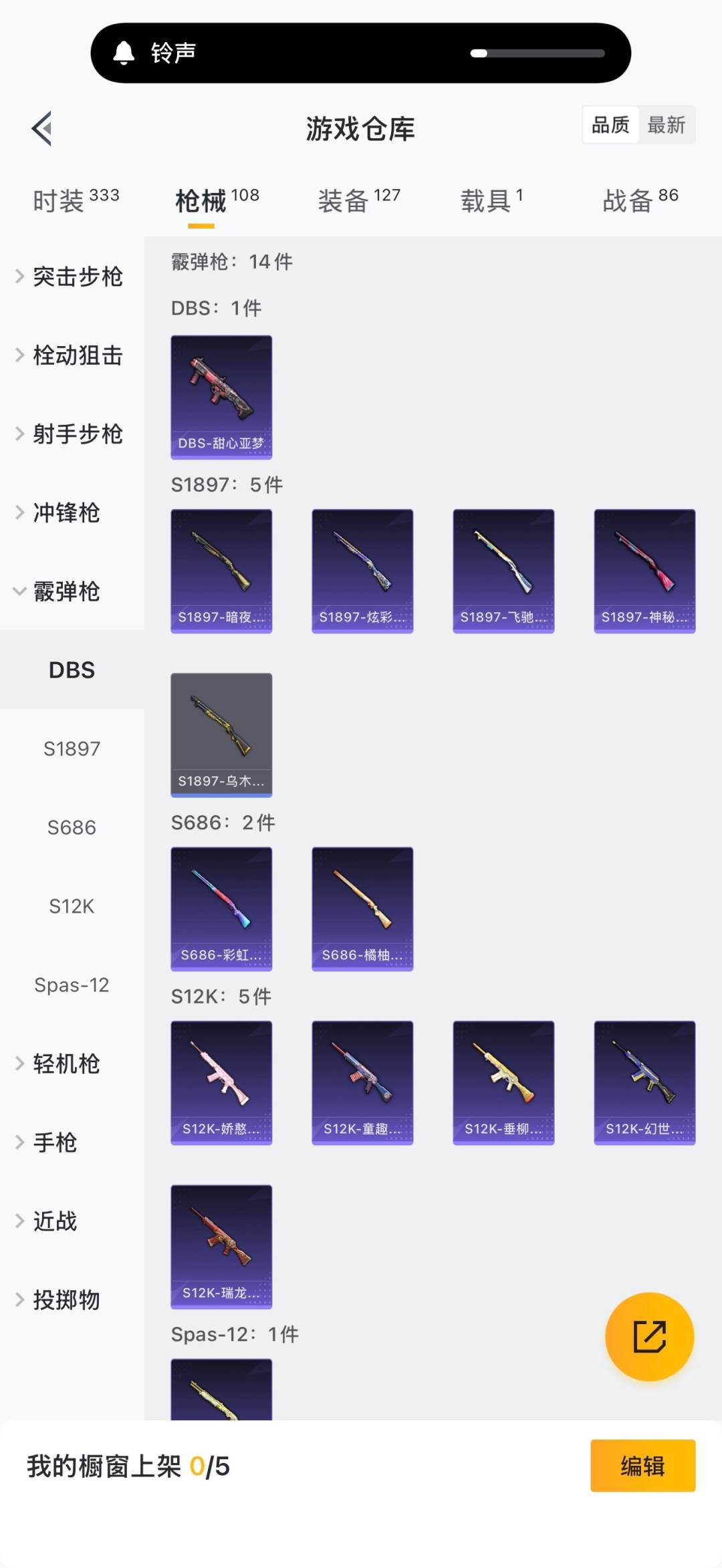Tap the orange share floating button
Screen dimensions: 722x1568
click(x=649, y=1336)
